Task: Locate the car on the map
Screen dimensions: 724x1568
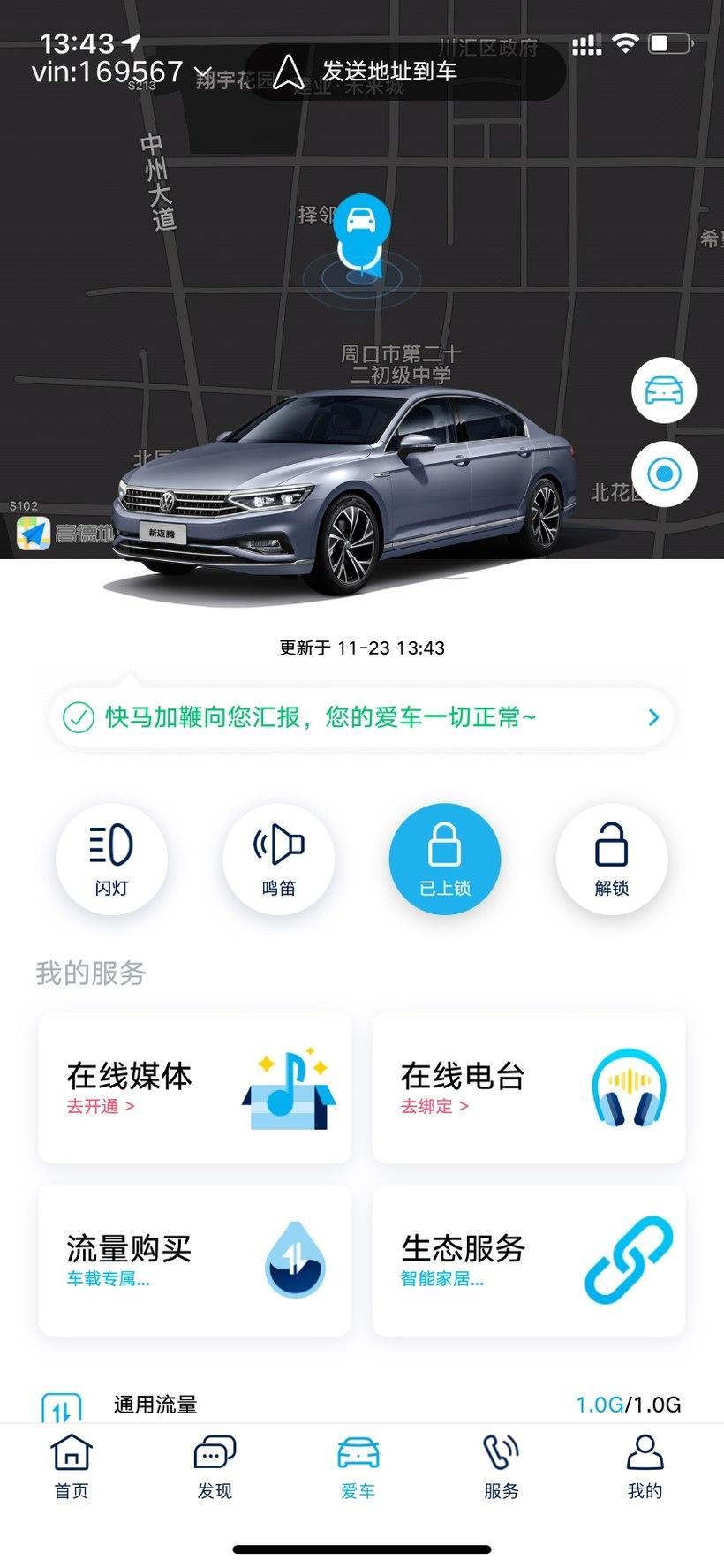Action: tap(664, 390)
